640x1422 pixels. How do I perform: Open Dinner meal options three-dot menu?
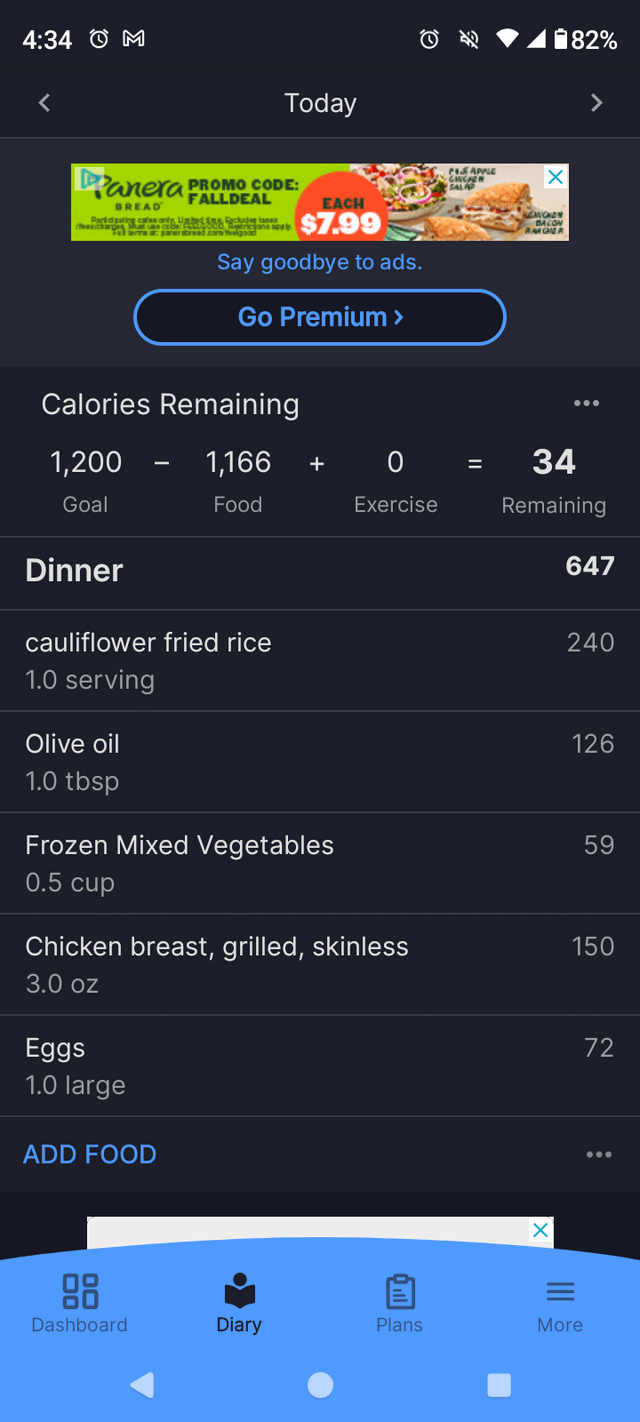pyautogui.click(x=599, y=1154)
